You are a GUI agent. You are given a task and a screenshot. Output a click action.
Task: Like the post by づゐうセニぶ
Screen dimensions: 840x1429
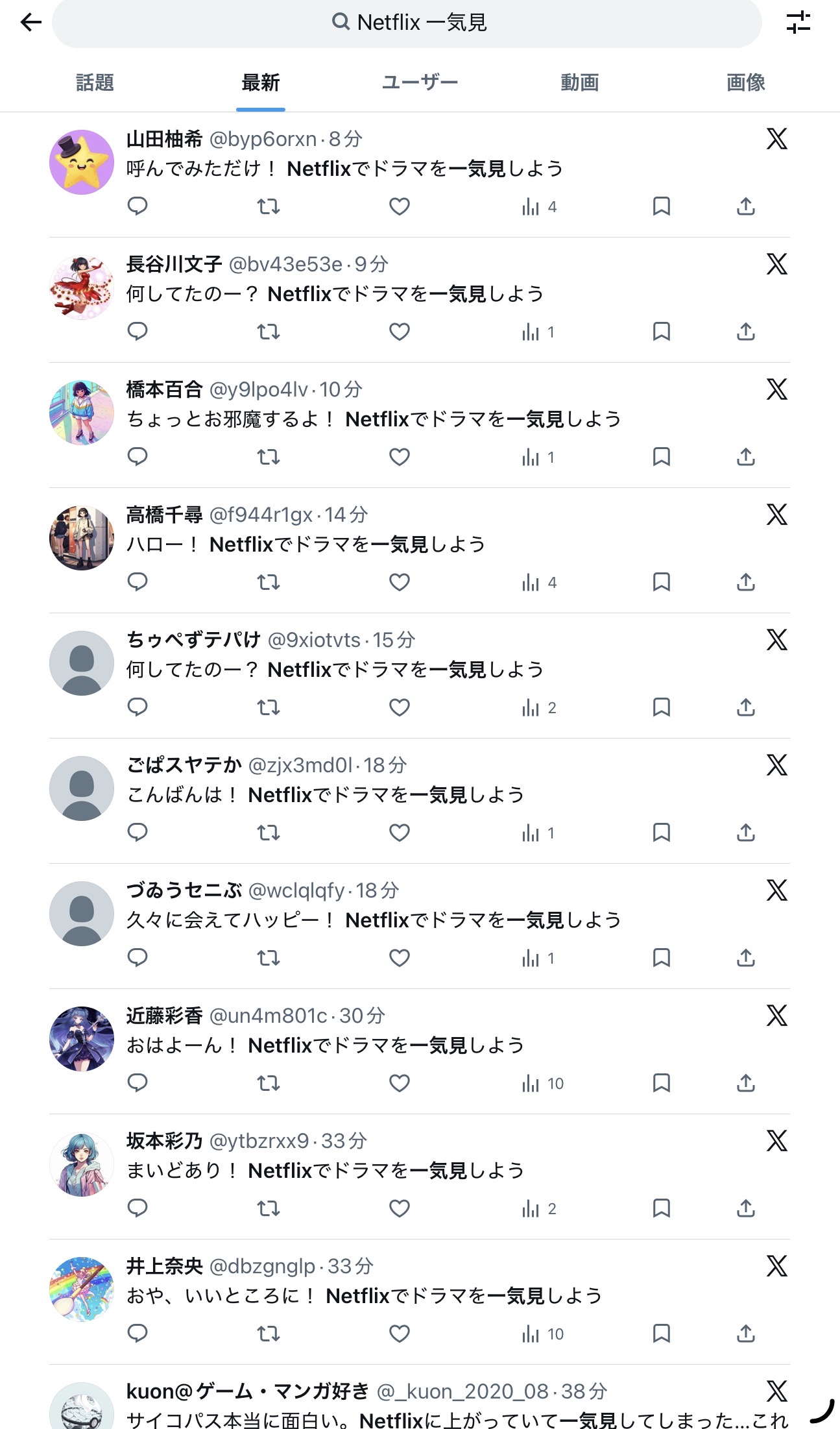(399, 958)
